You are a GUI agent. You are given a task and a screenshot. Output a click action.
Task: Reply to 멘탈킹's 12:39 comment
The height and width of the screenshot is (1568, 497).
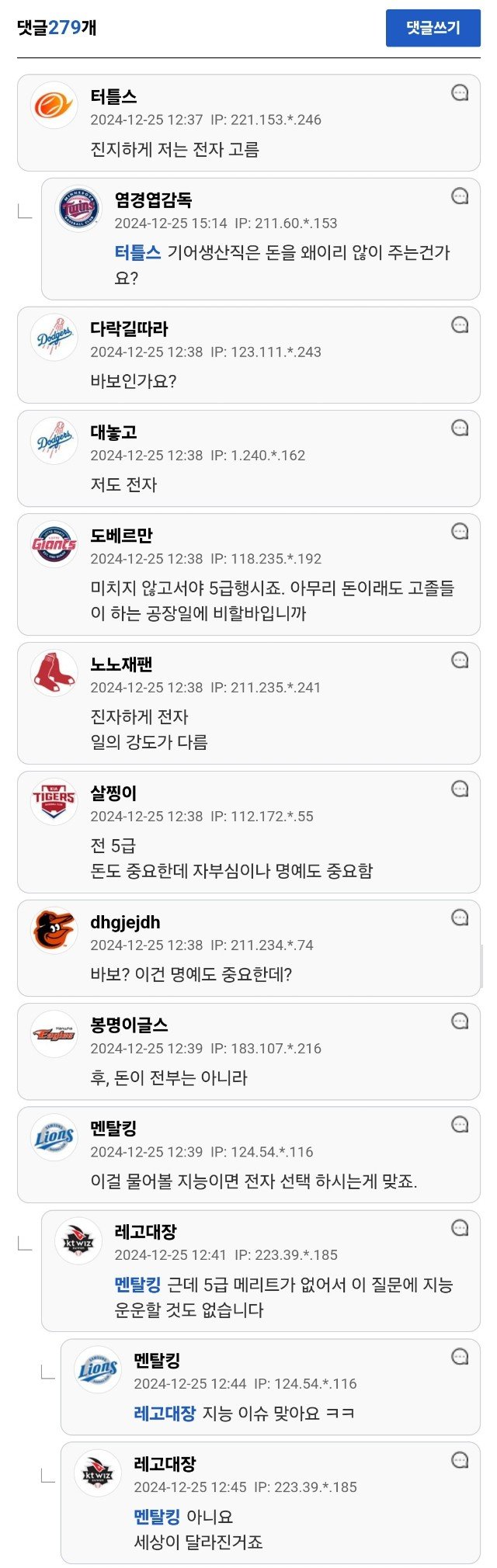[x=460, y=1125]
